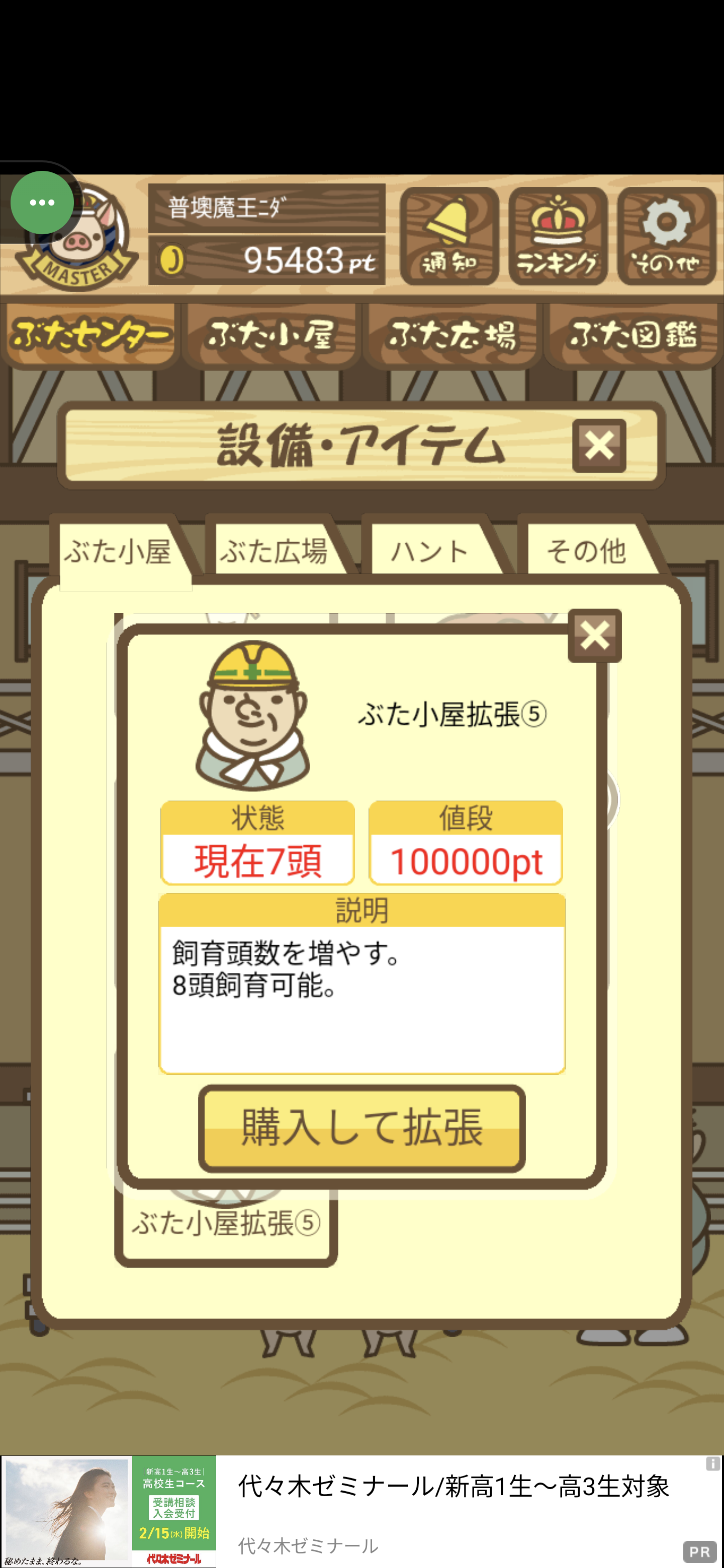Close the 設備・アイテム panel

[x=599, y=446]
